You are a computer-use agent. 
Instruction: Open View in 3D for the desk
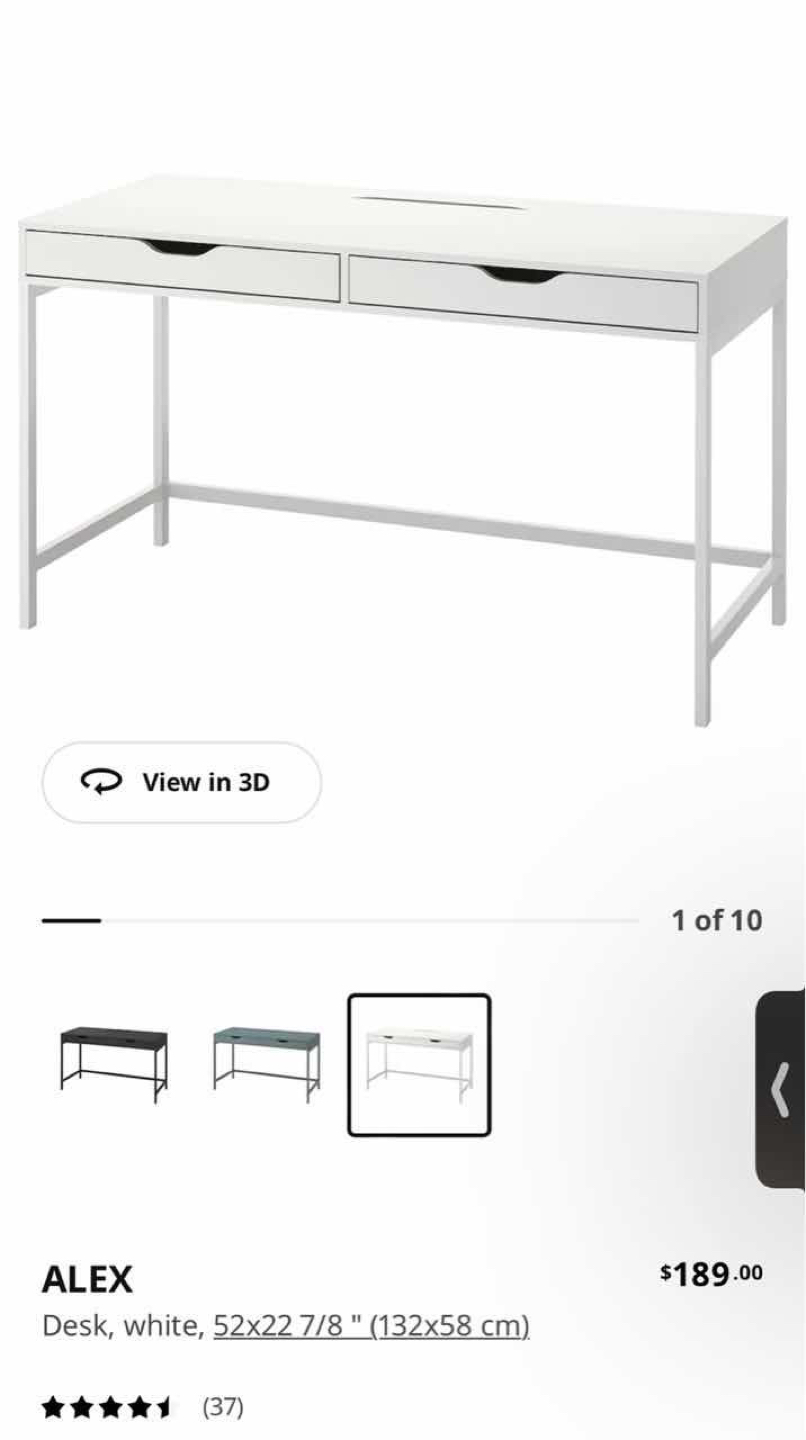pos(181,782)
